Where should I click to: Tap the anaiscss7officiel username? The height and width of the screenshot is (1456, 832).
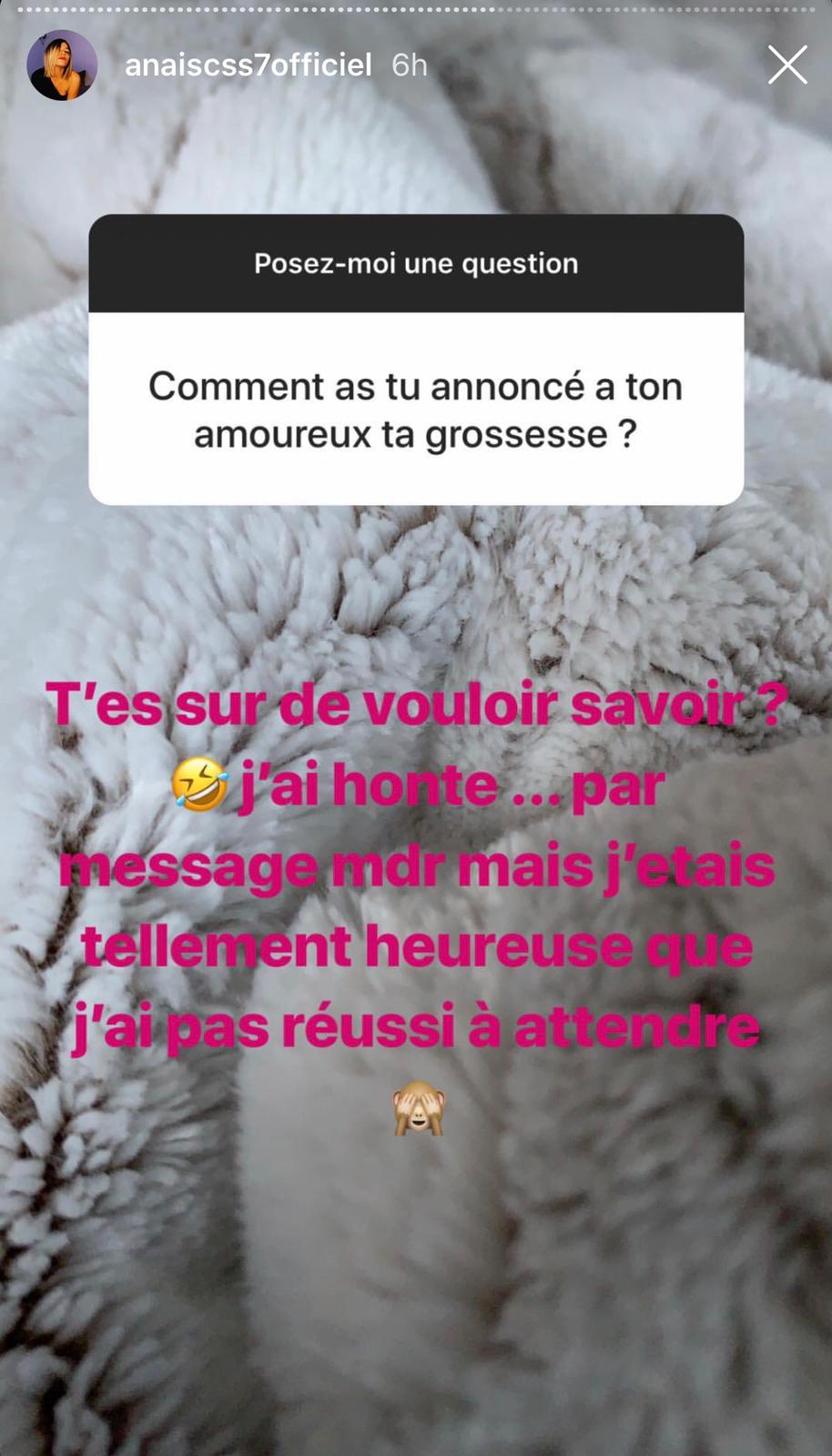click(248, 66)
